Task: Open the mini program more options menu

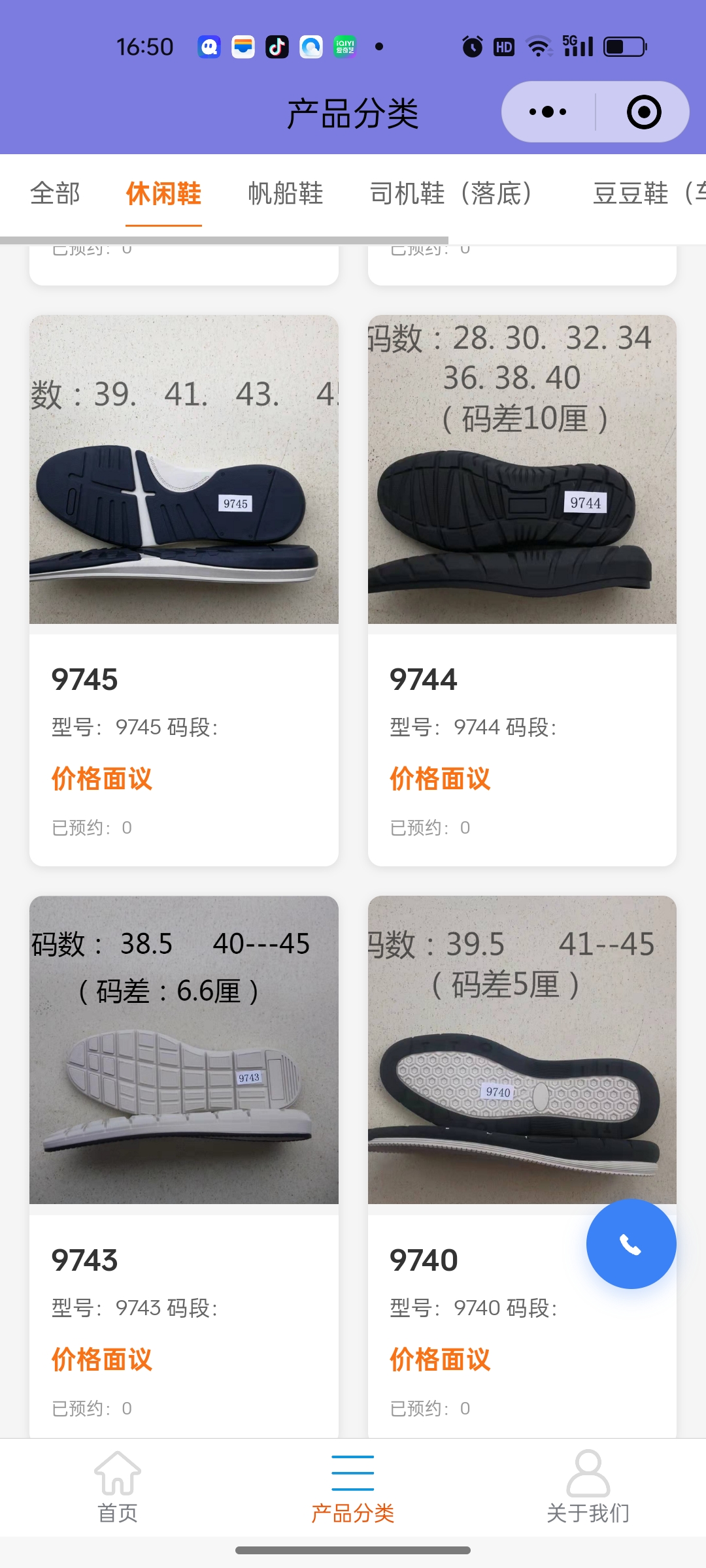Action: (x=548, y=112)
